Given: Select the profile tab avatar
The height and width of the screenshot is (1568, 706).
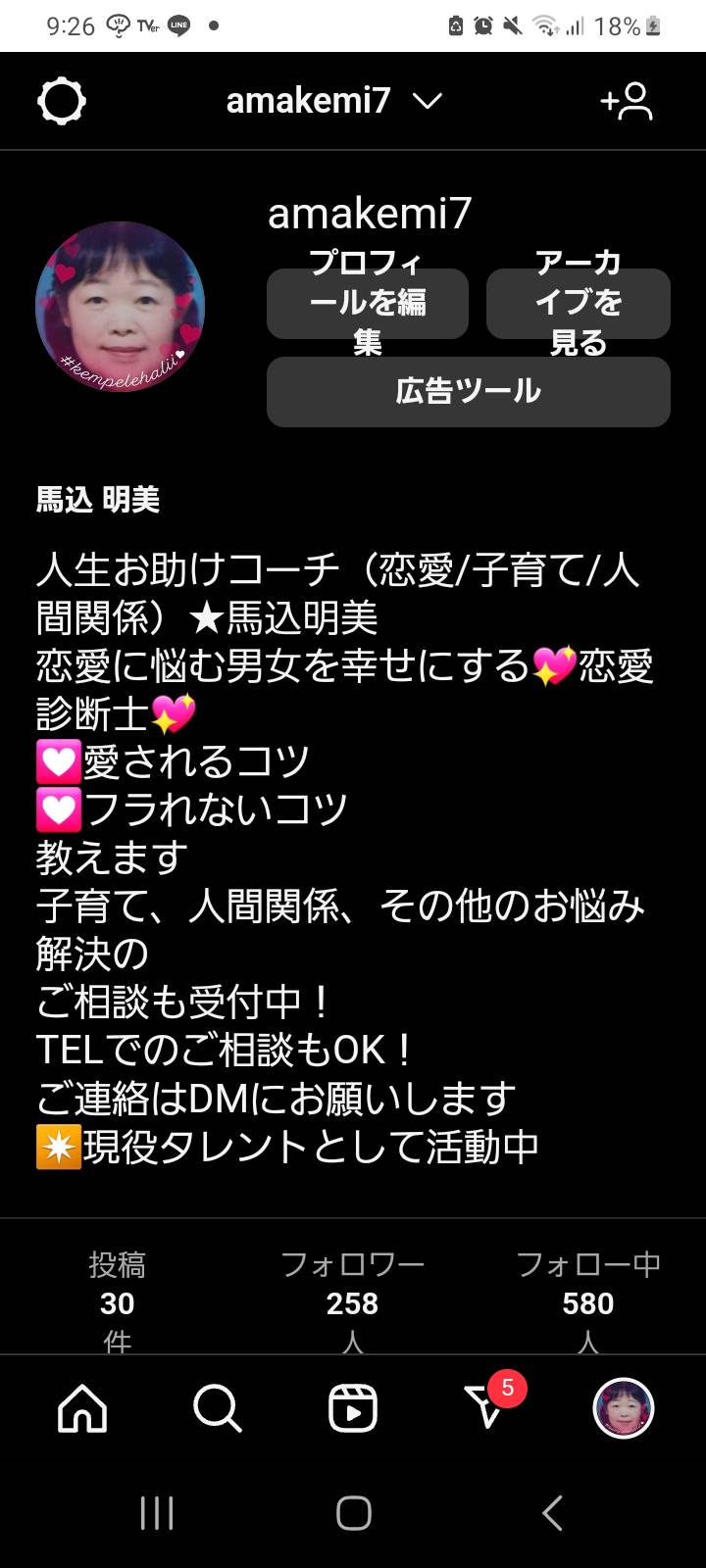Looking at the screenshot, I should [624, 1408].
